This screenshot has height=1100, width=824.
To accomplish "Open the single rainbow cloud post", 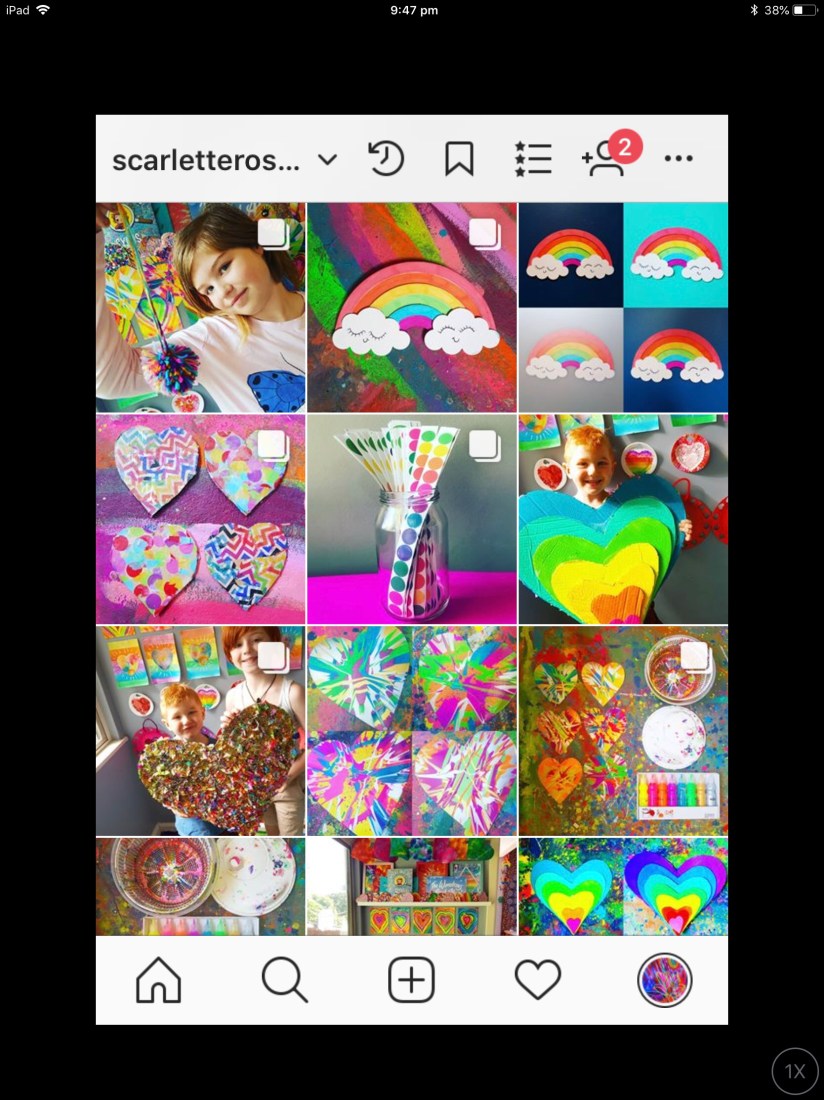I will pos(411,307).
